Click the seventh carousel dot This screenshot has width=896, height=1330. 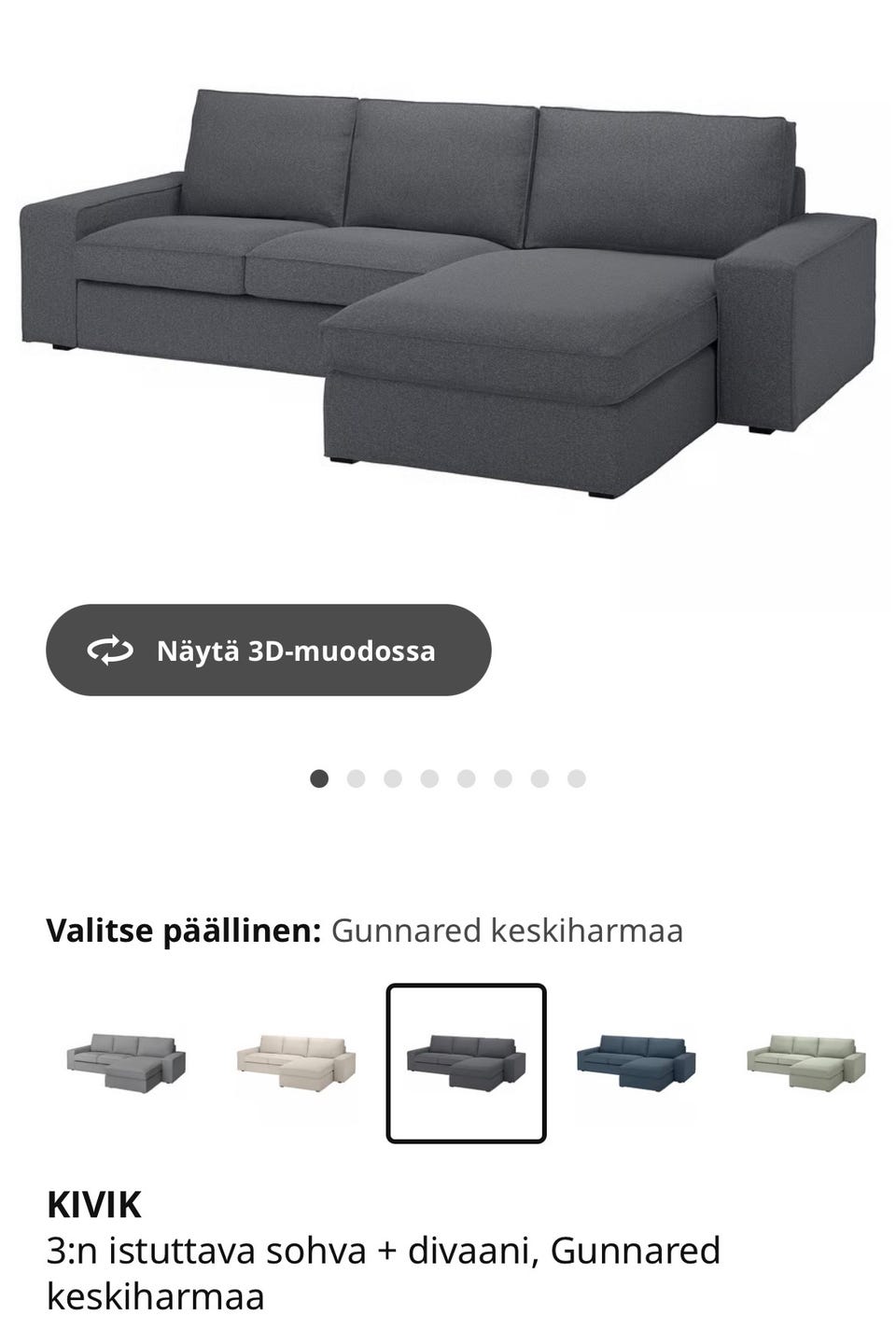(540, 777)
